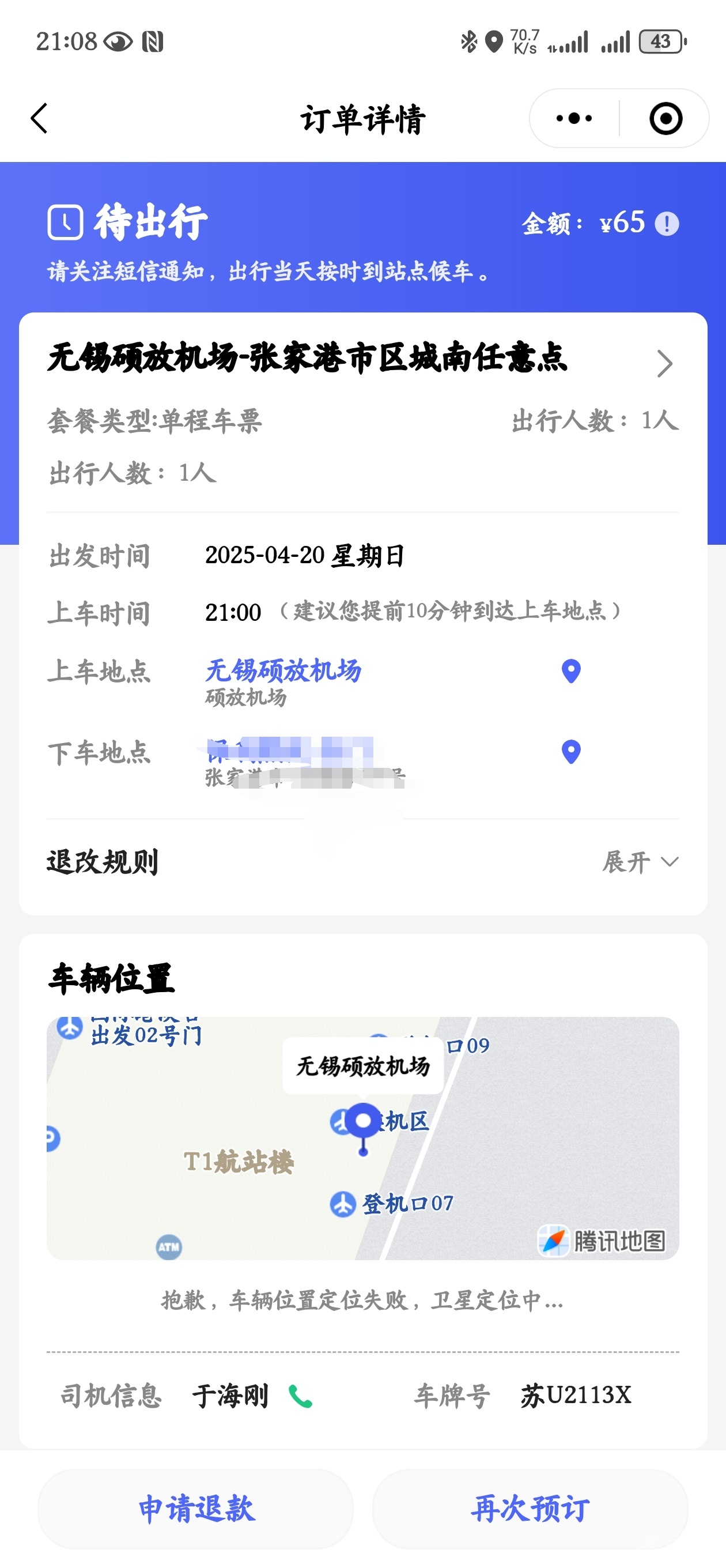View the pickup location 无锡硕放机场 on the map
726x1568 pixels.
[x=570, y=671]
